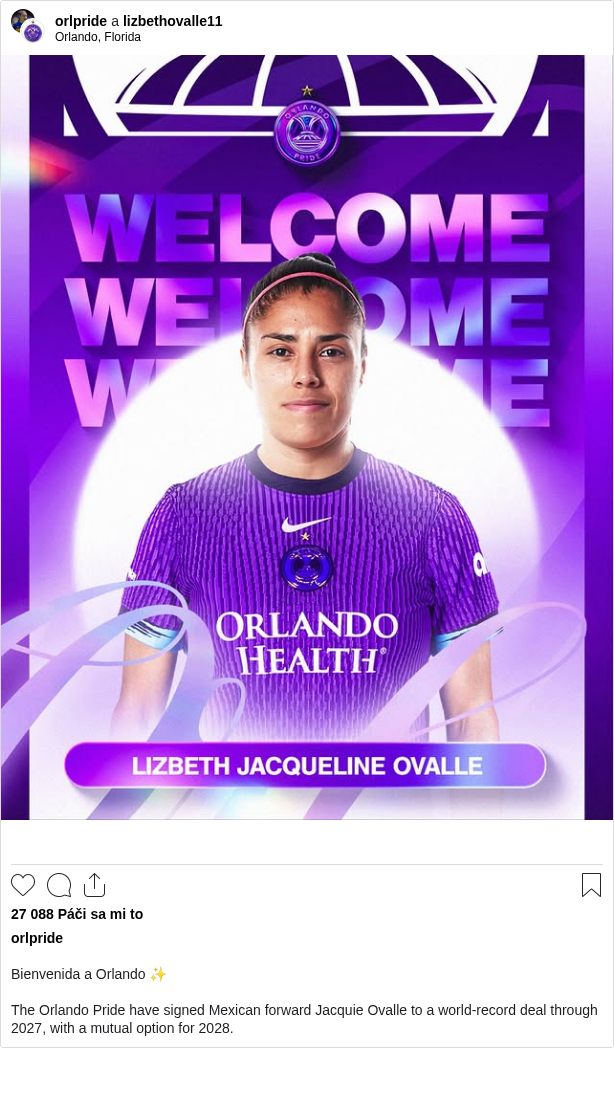The height and width of the screenshot is (1117, 614).
Task: View the 27 088 likes list
Action: 77,914
